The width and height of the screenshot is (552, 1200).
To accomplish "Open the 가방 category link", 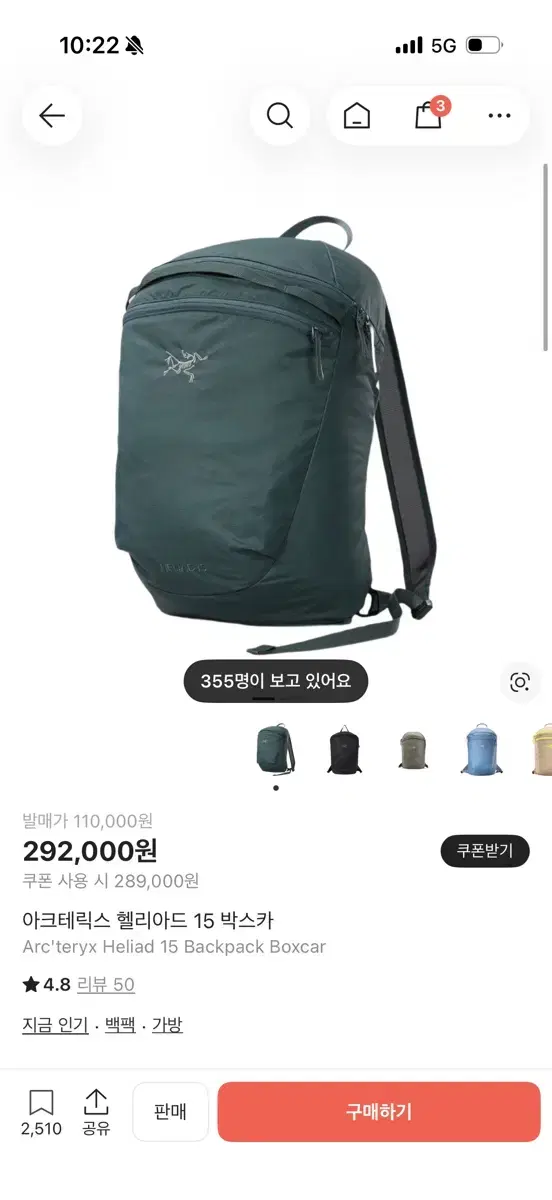I will (x=167, y=1025).
